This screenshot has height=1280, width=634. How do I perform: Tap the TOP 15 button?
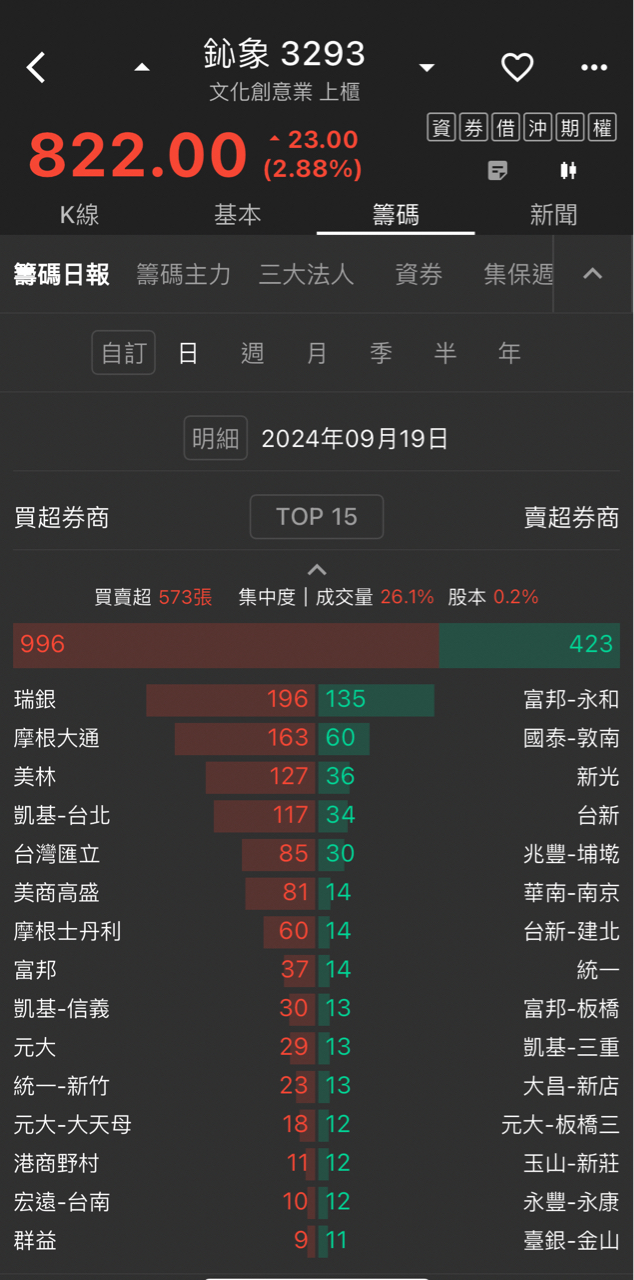(316, 517)
